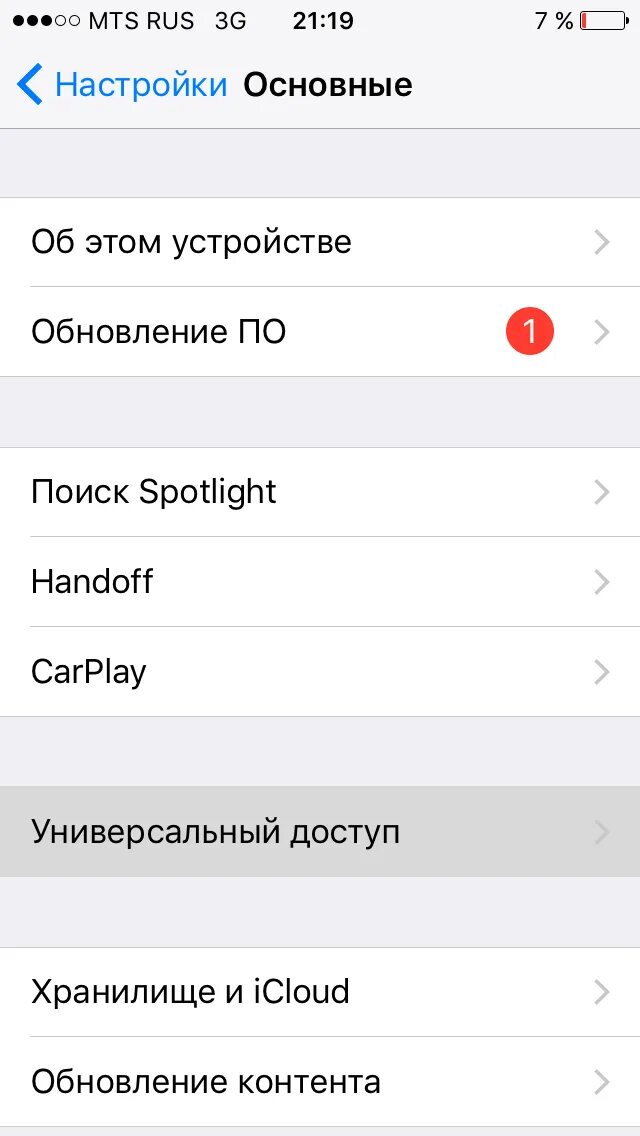Open CarPlay settings
Viewport: 640px width, 1136px height.
pos(320,672)
